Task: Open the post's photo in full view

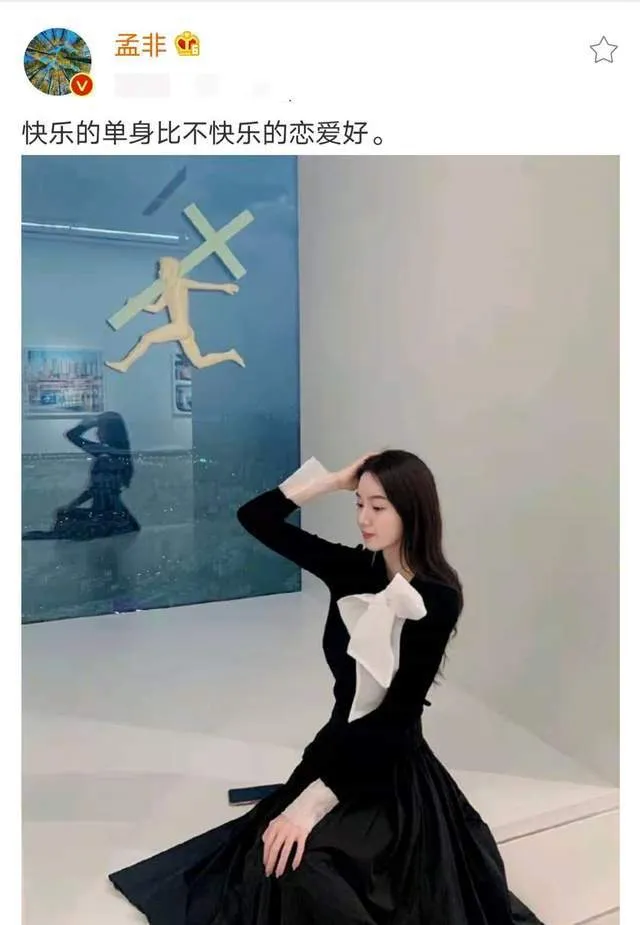Action: pos(320,540)
